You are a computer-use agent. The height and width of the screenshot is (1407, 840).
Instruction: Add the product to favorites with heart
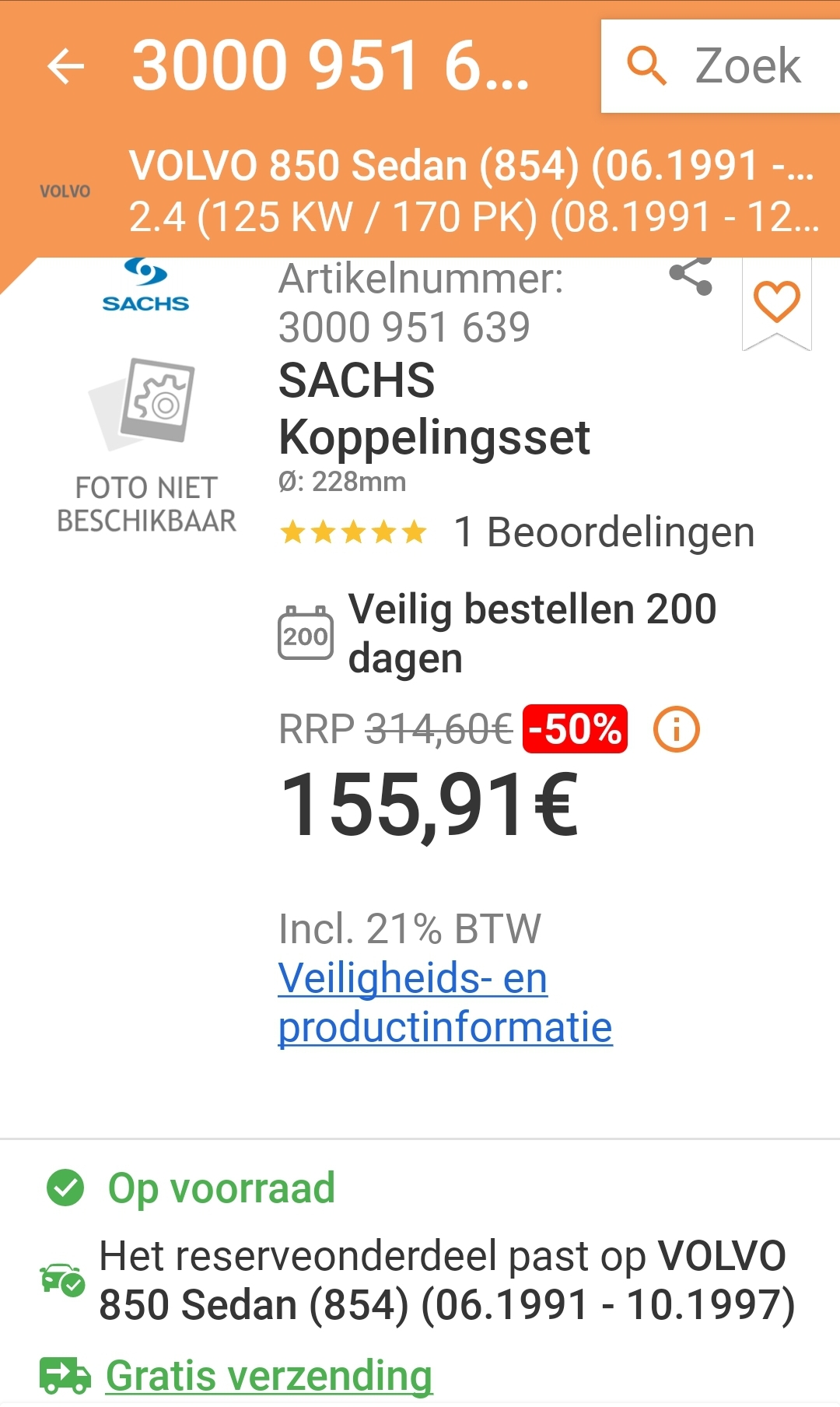coord(776,302)
